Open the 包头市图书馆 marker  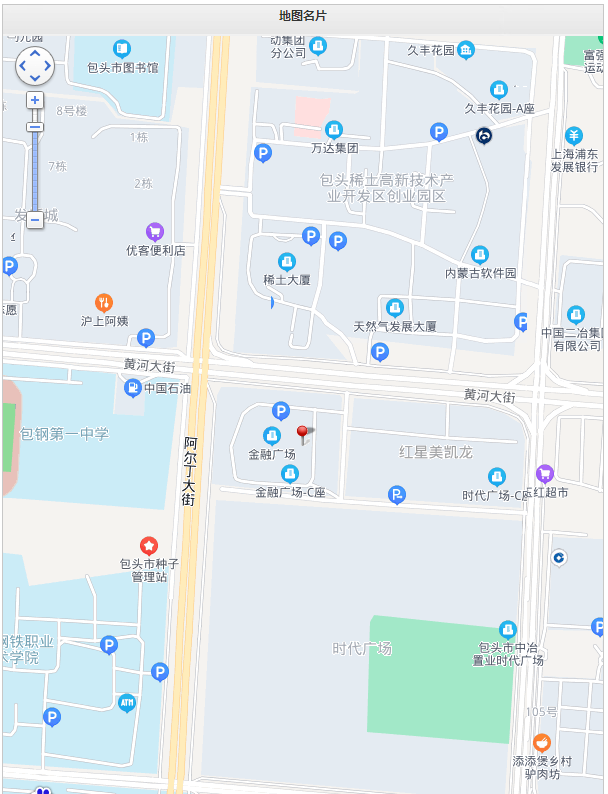[x=122, y=48]
